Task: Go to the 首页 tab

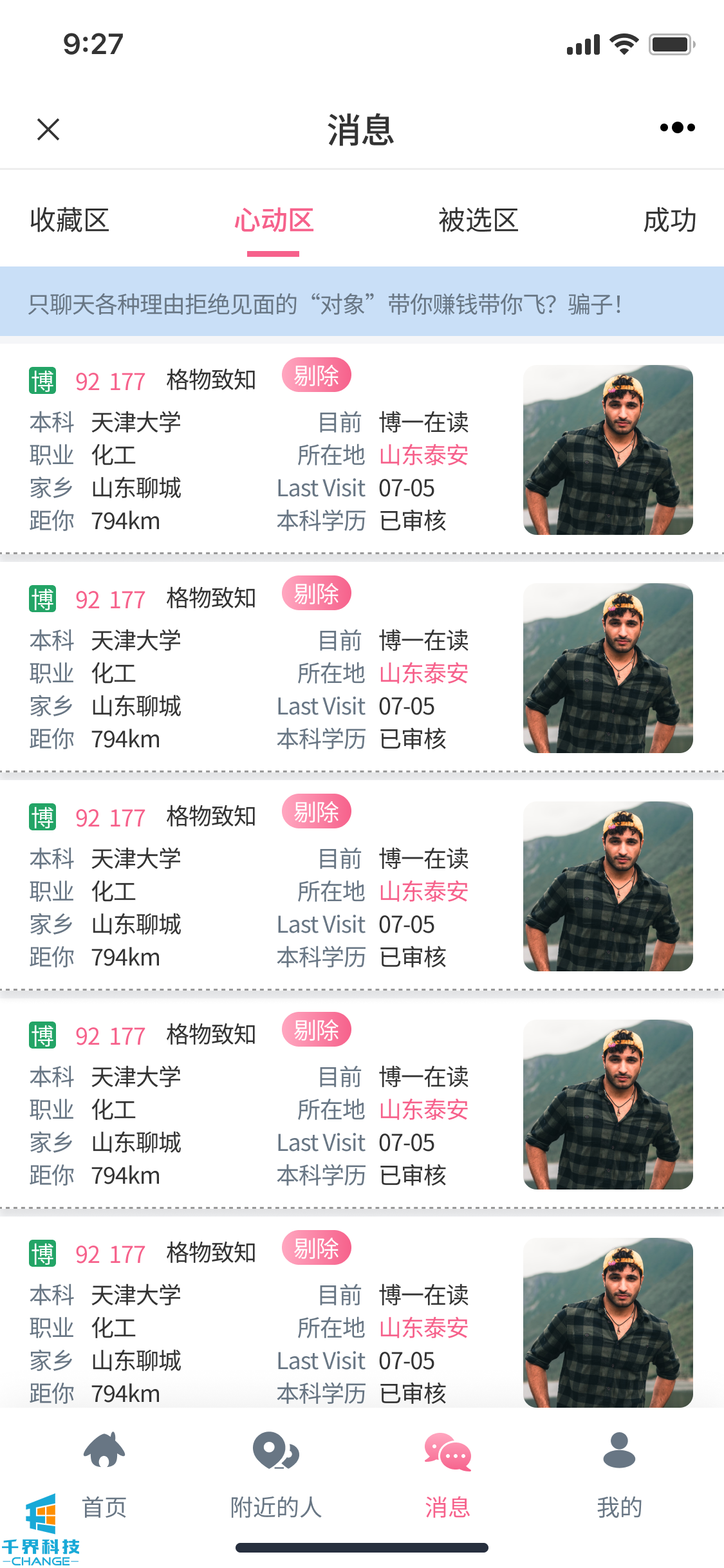Action: click(104, 1474)
